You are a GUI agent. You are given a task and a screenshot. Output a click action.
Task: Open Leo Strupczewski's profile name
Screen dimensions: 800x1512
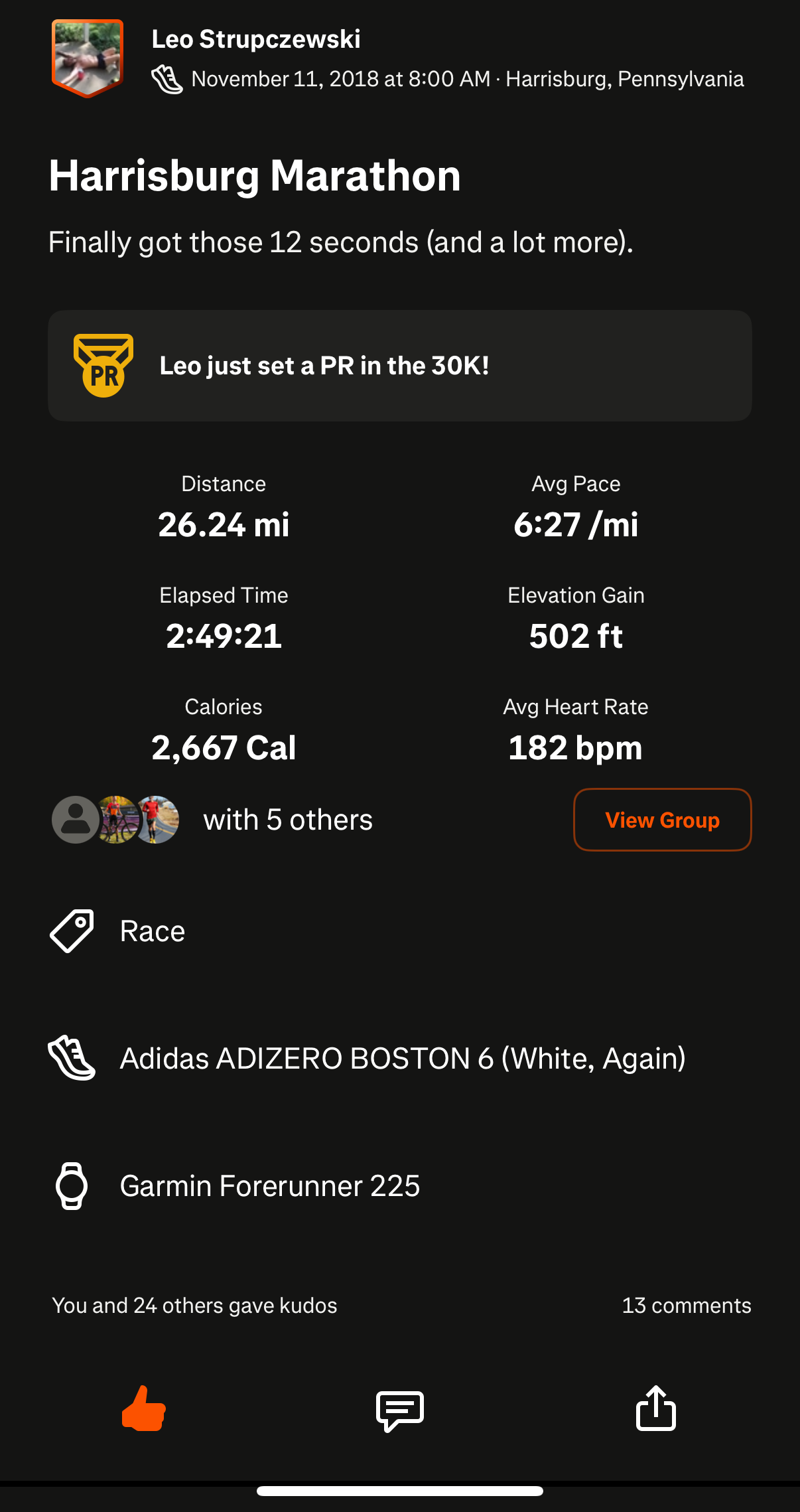click(x=256, y=39)
